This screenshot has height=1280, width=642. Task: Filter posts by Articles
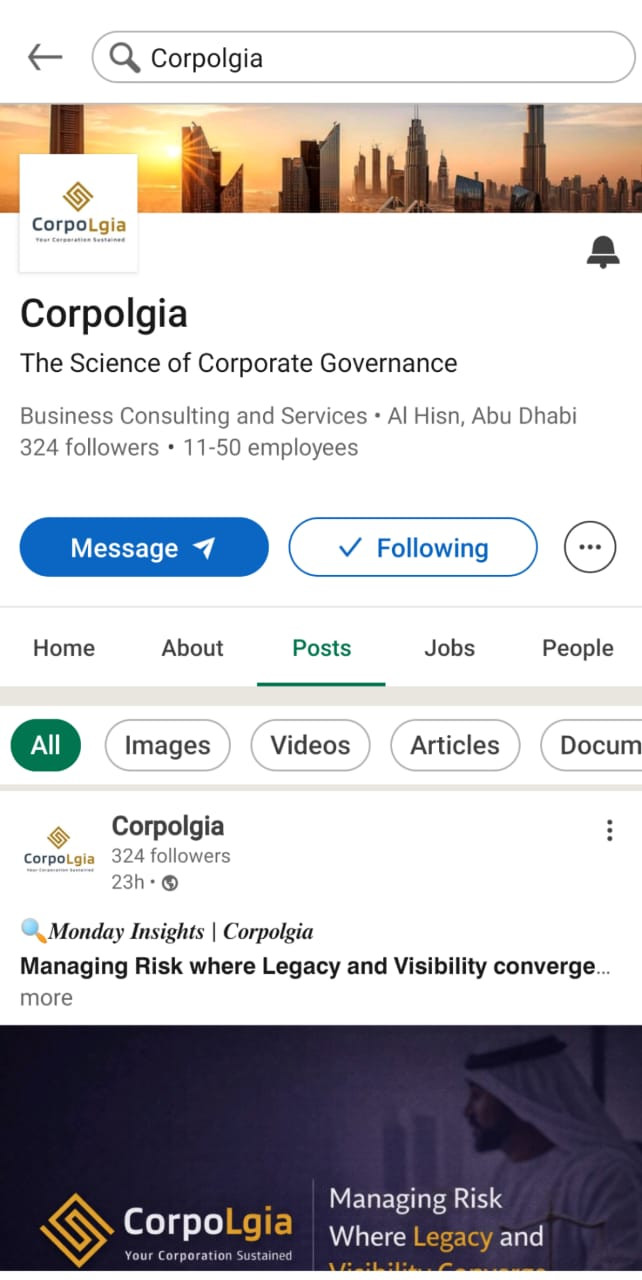pyautogui.click(x=455, y=745)
